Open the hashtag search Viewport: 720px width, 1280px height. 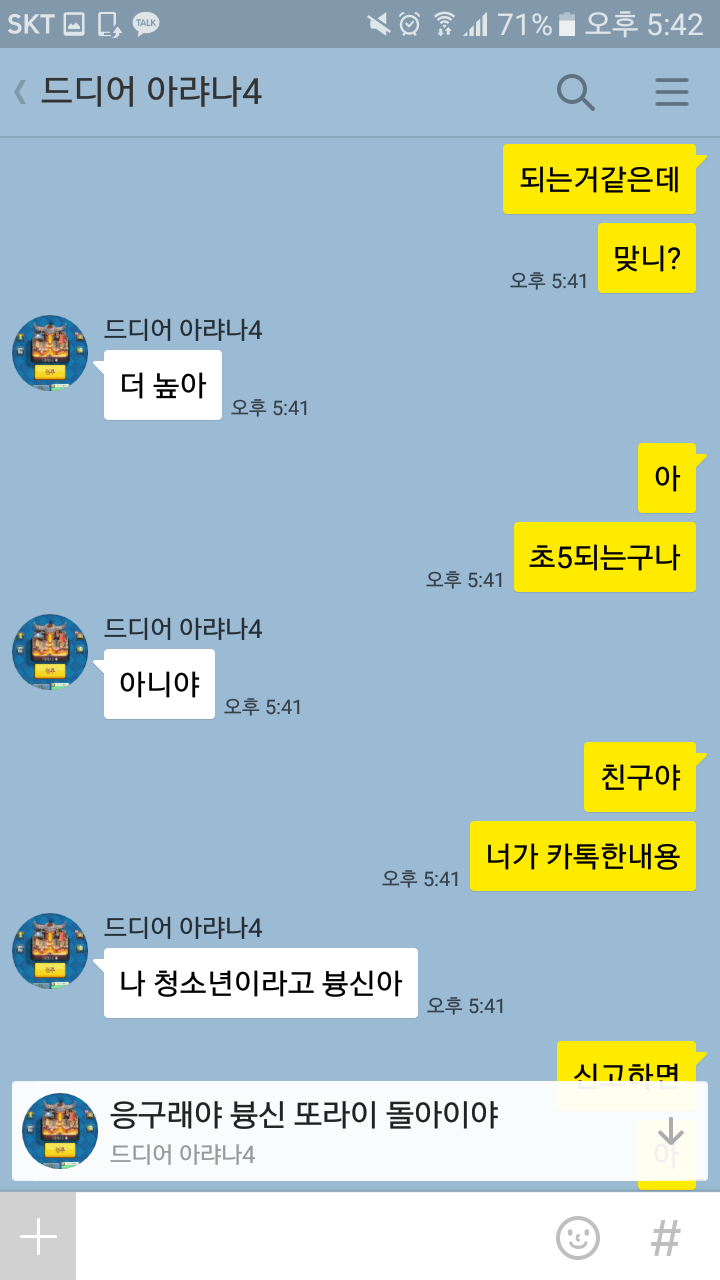(665, 1238)
